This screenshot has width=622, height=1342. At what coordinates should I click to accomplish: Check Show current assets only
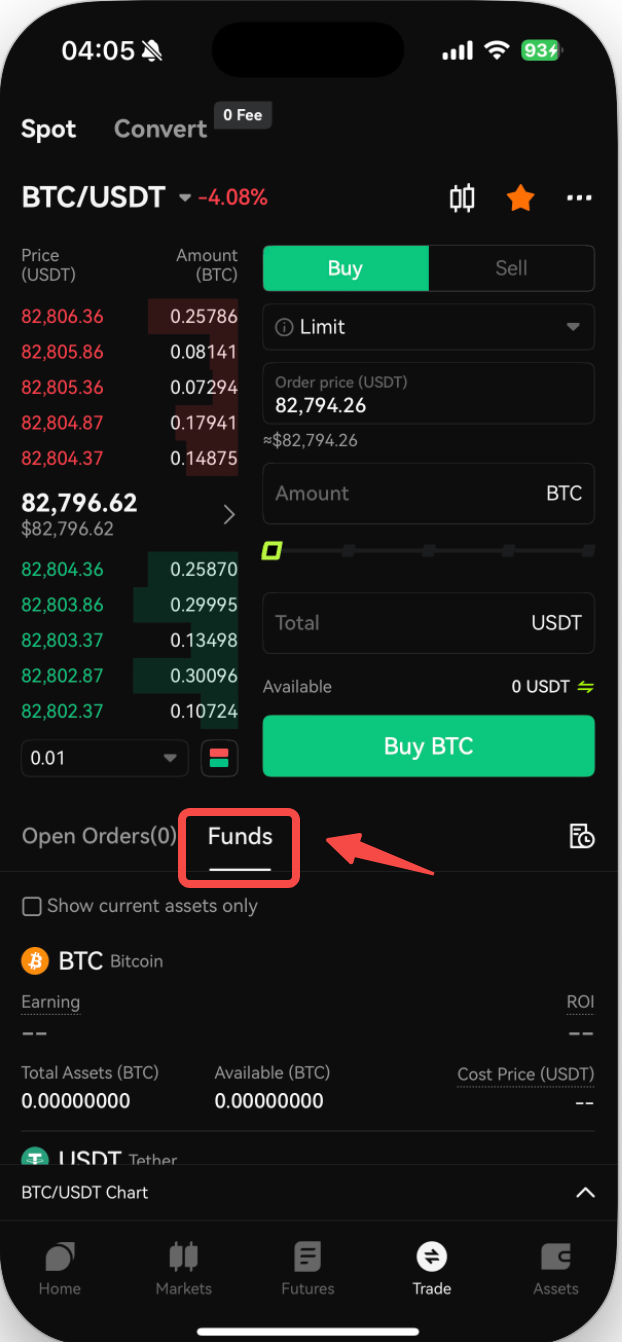(32, 906)
